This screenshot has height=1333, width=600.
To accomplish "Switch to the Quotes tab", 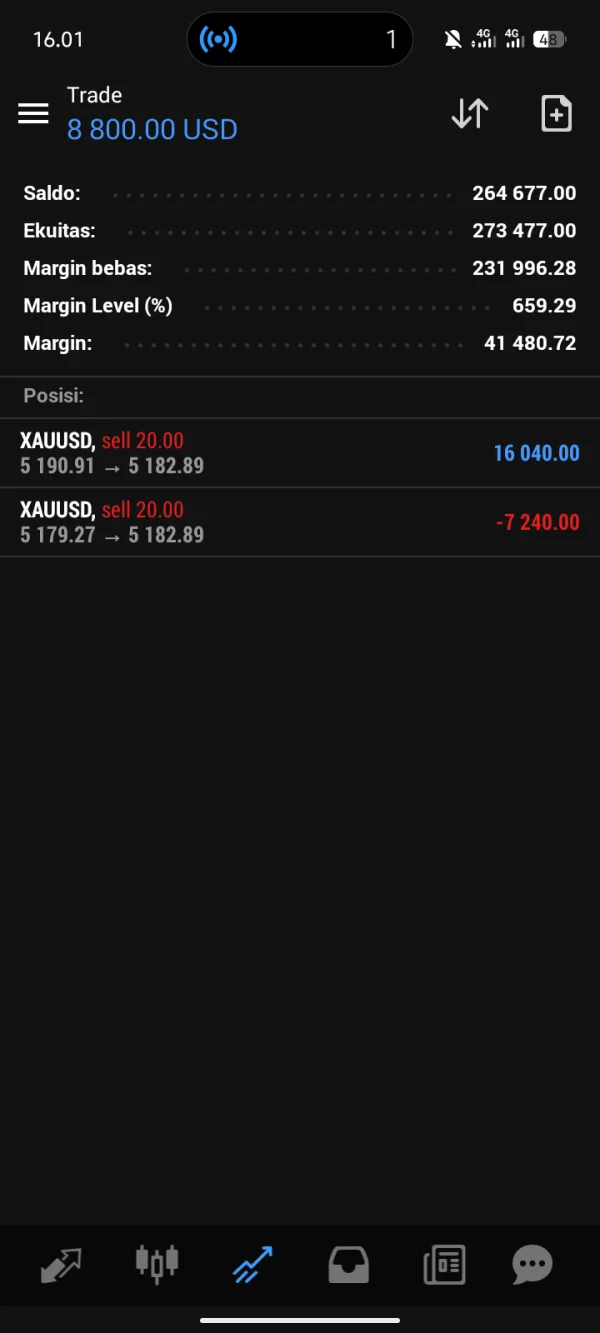I will pos(61,1265).
